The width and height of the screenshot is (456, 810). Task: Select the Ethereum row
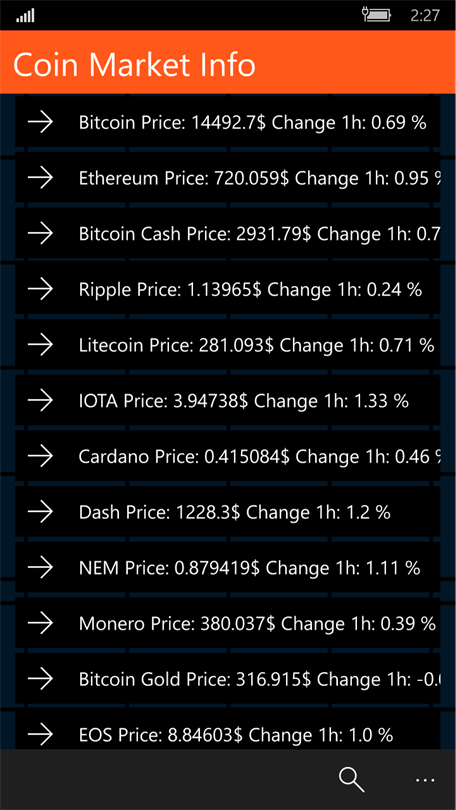[x=228, y=178]
